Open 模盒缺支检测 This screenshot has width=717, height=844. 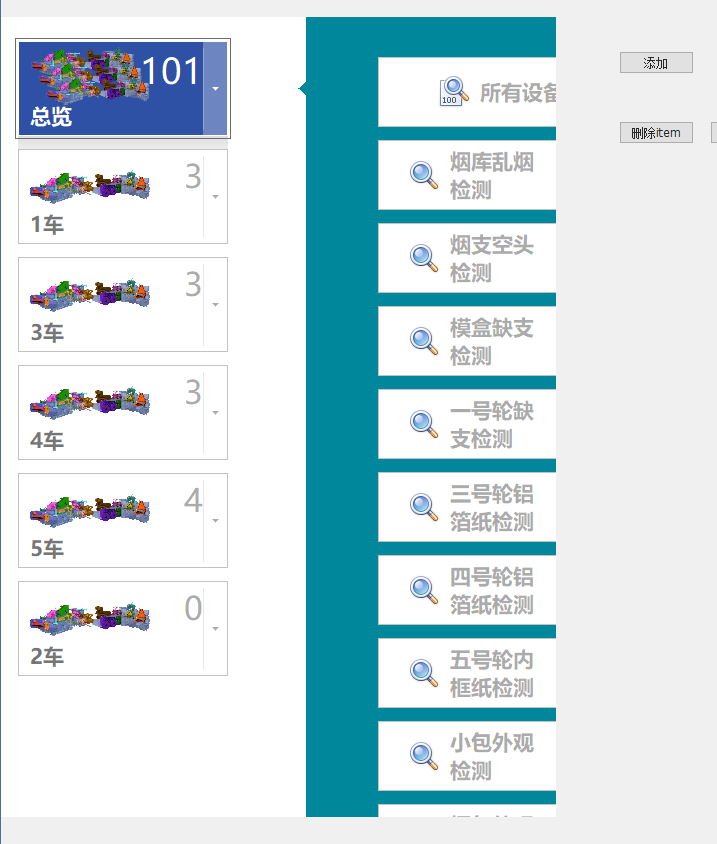click(467, 342)
